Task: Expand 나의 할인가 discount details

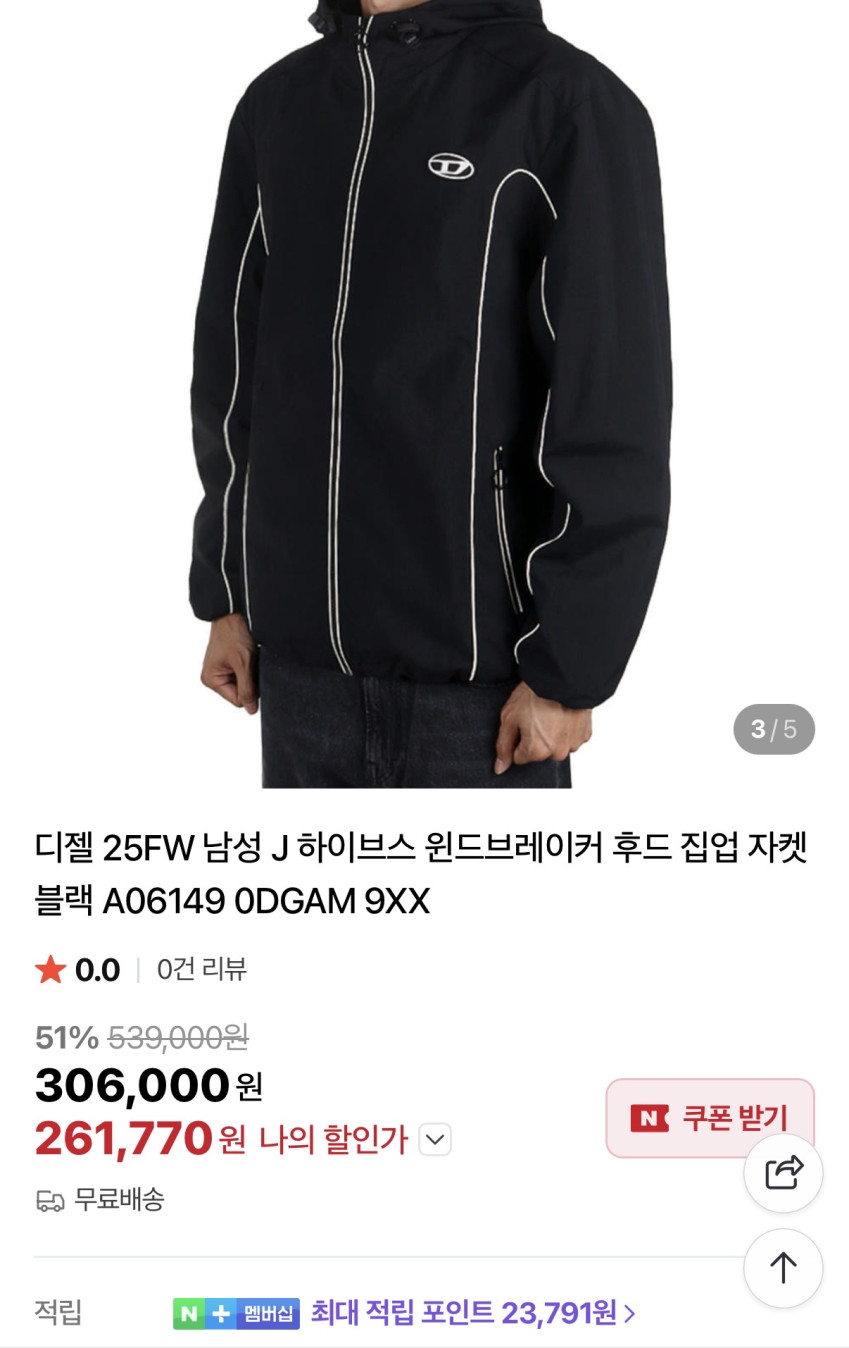Action: coord(435,1140)
